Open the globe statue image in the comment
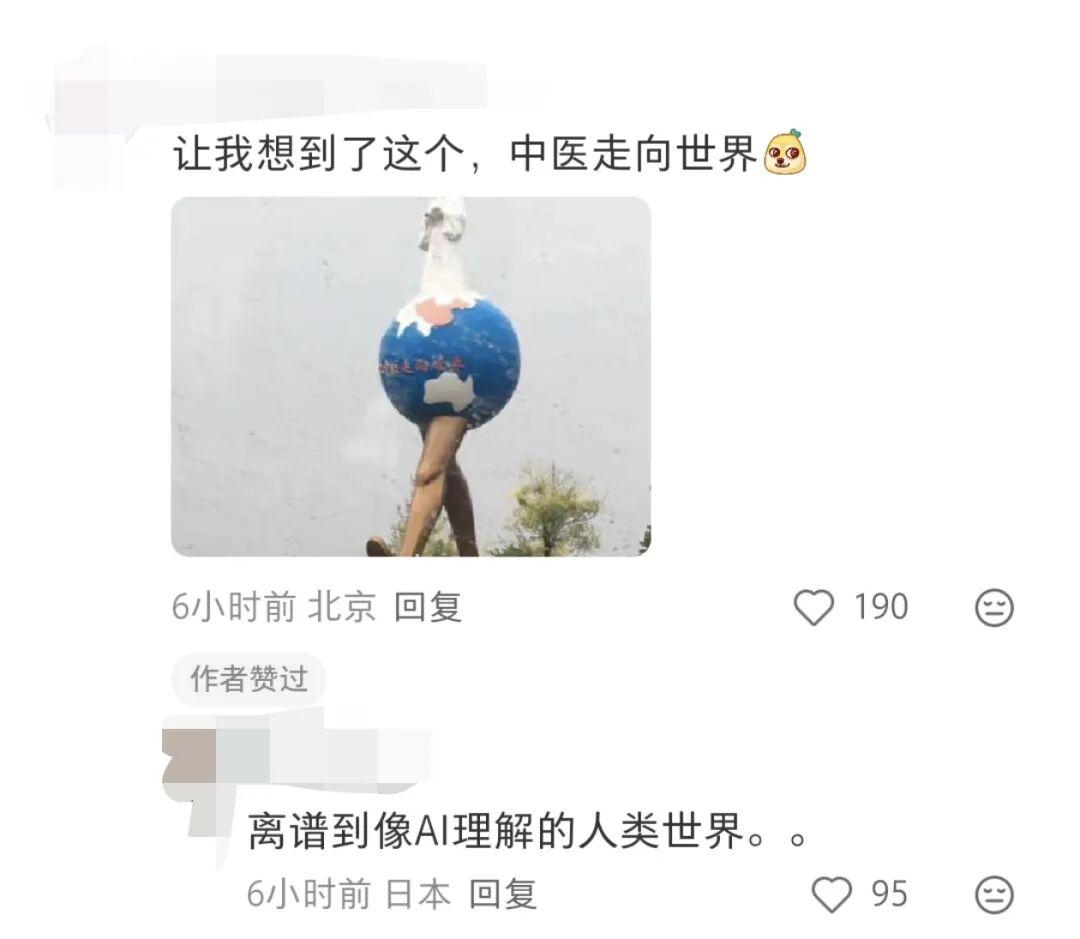The image size is (1080, 939). click(410, 376)
